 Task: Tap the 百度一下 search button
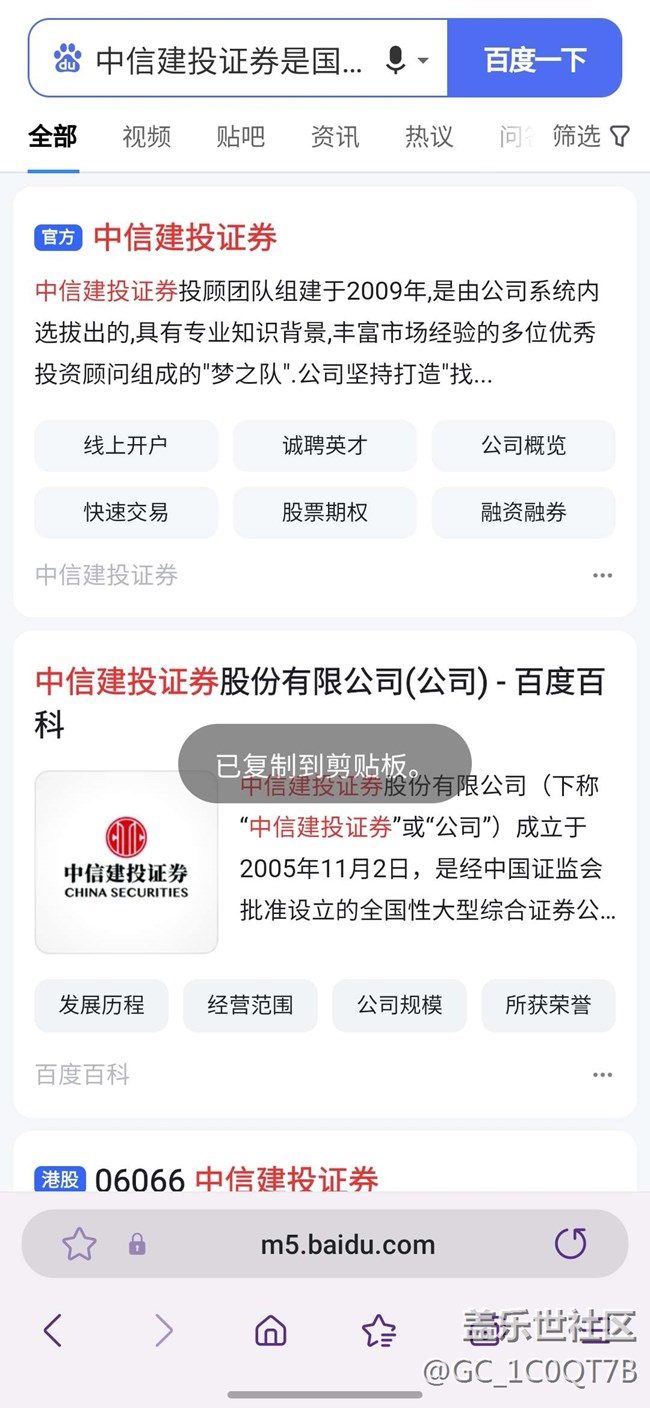(535, 58)
